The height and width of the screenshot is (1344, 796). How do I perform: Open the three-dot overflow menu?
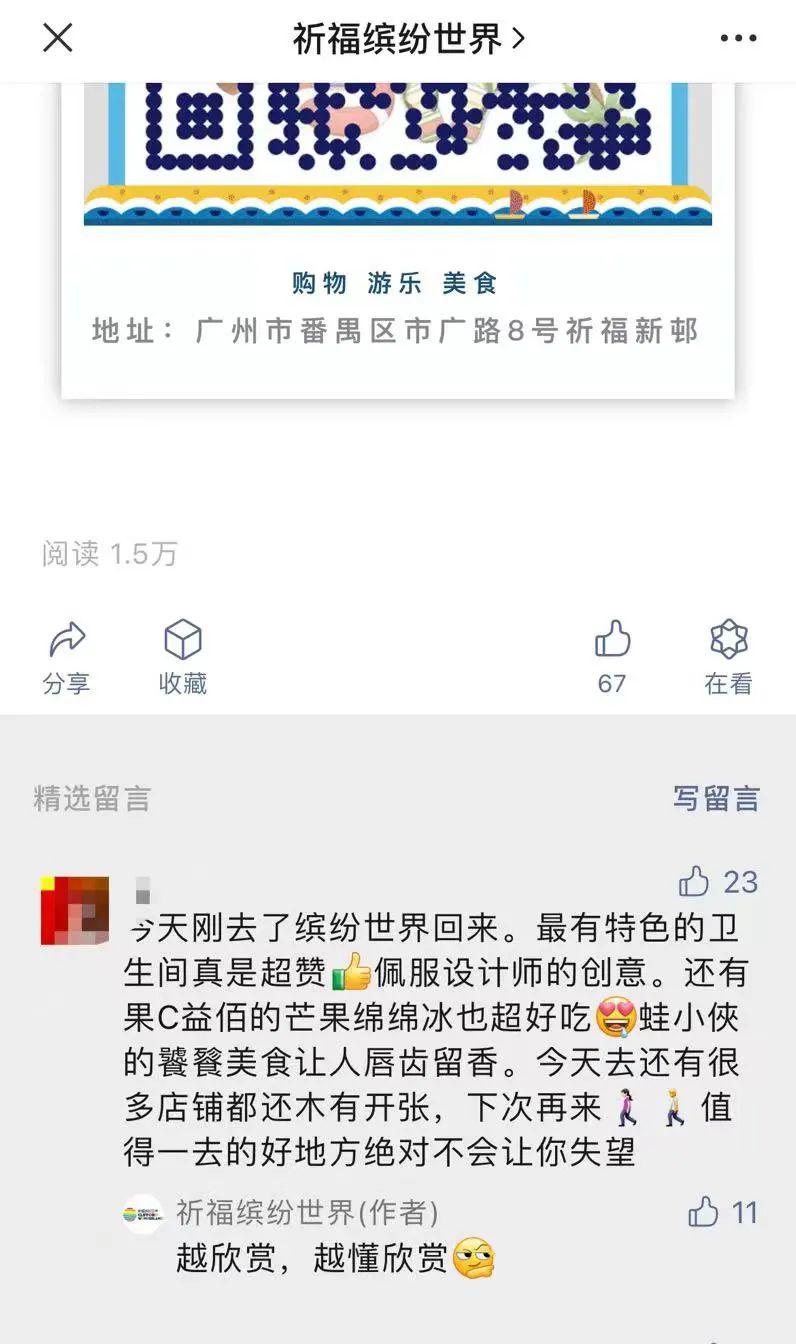pyautogui.click(x=738, y=39)
